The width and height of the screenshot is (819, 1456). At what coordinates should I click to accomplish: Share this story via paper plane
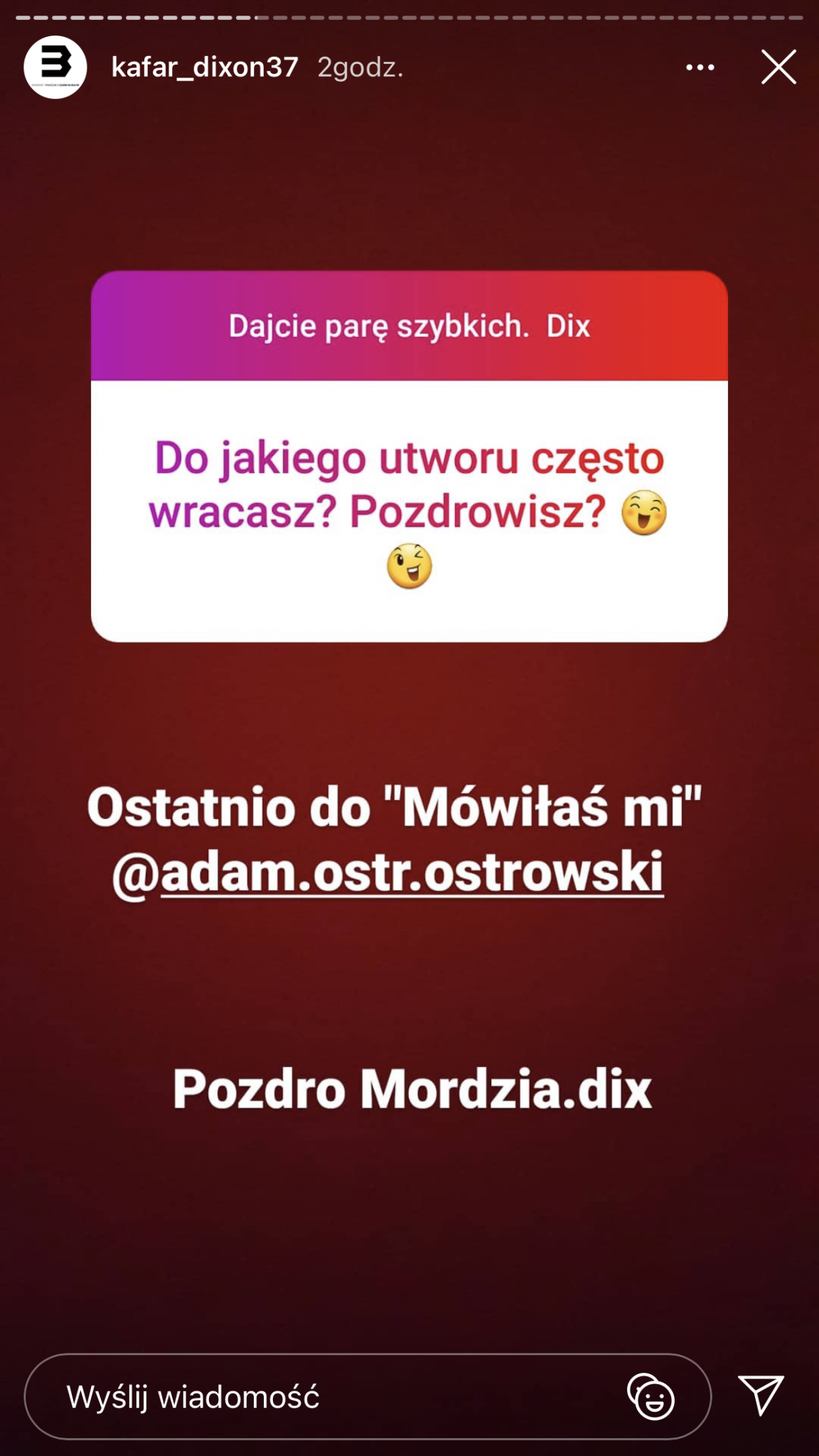coord(761,1395)
